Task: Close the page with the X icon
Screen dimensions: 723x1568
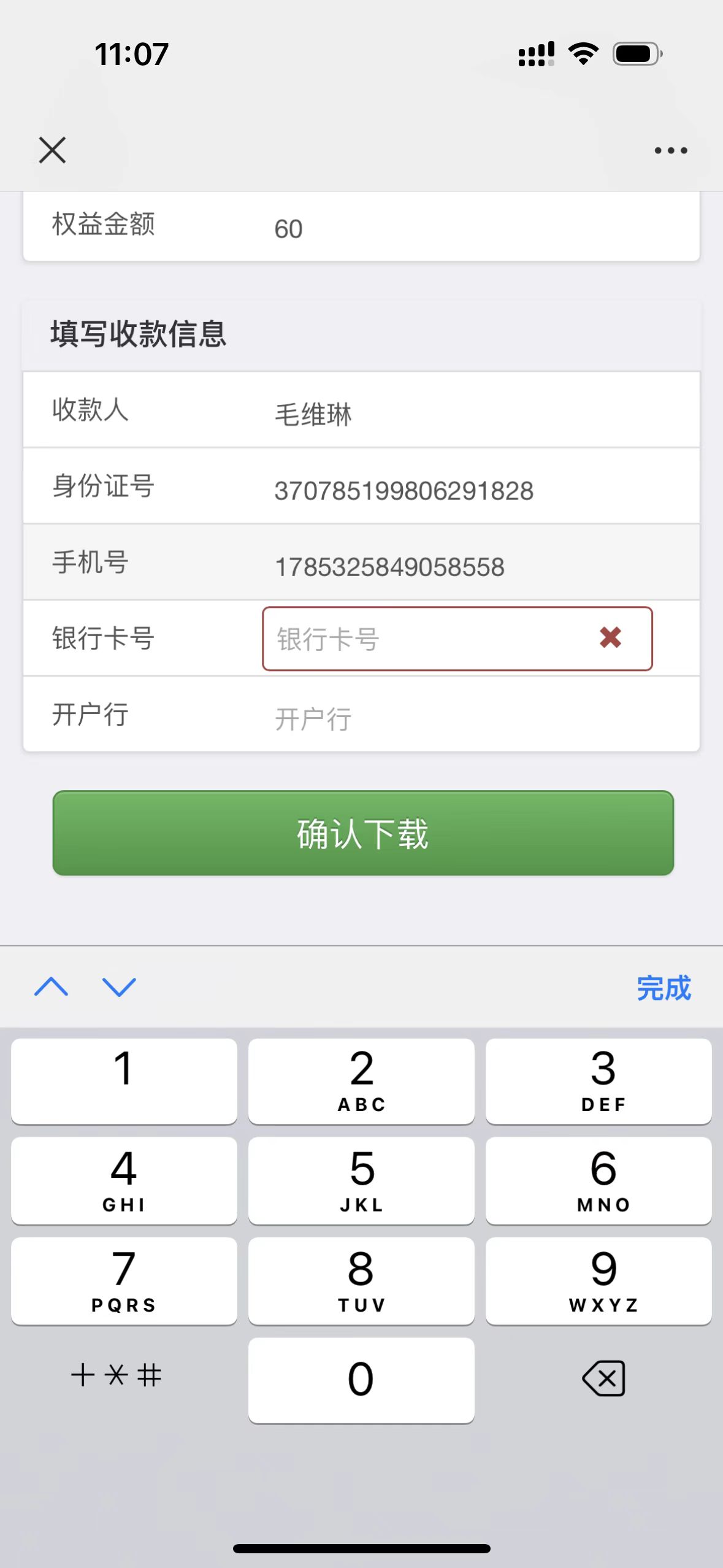Action: pyautogui.click(x=52, y=150)
